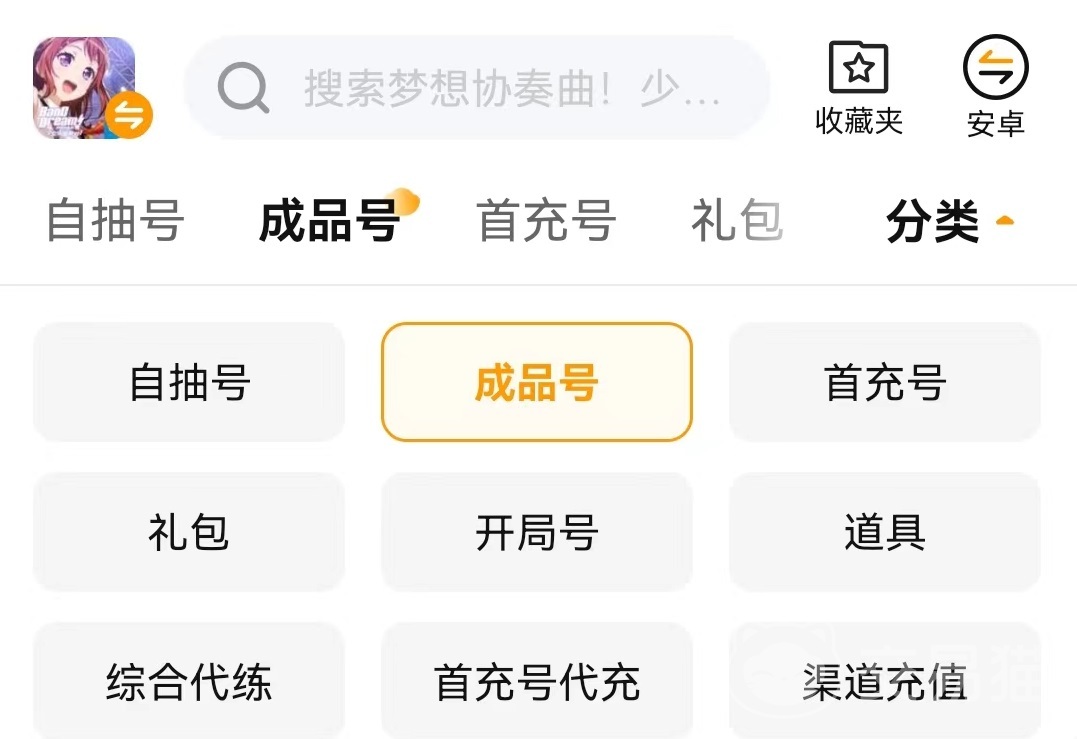Choose the 开局号 category chip
Viewport: 1077px width, 739px height.
(x=537, y=532)
